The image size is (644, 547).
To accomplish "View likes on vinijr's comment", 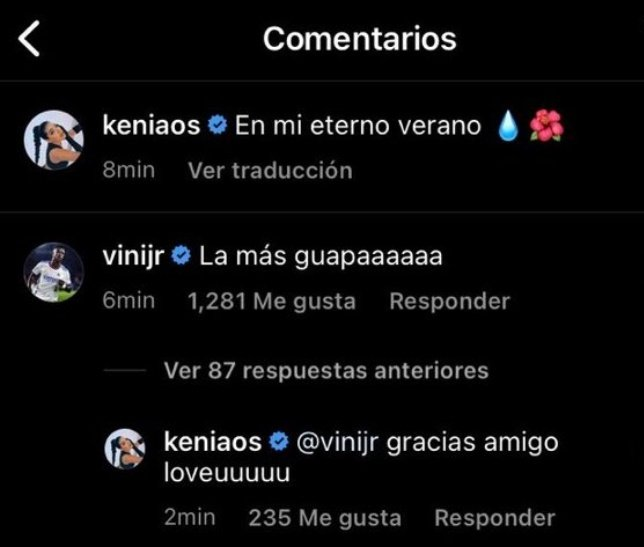I will click(271, 301).
